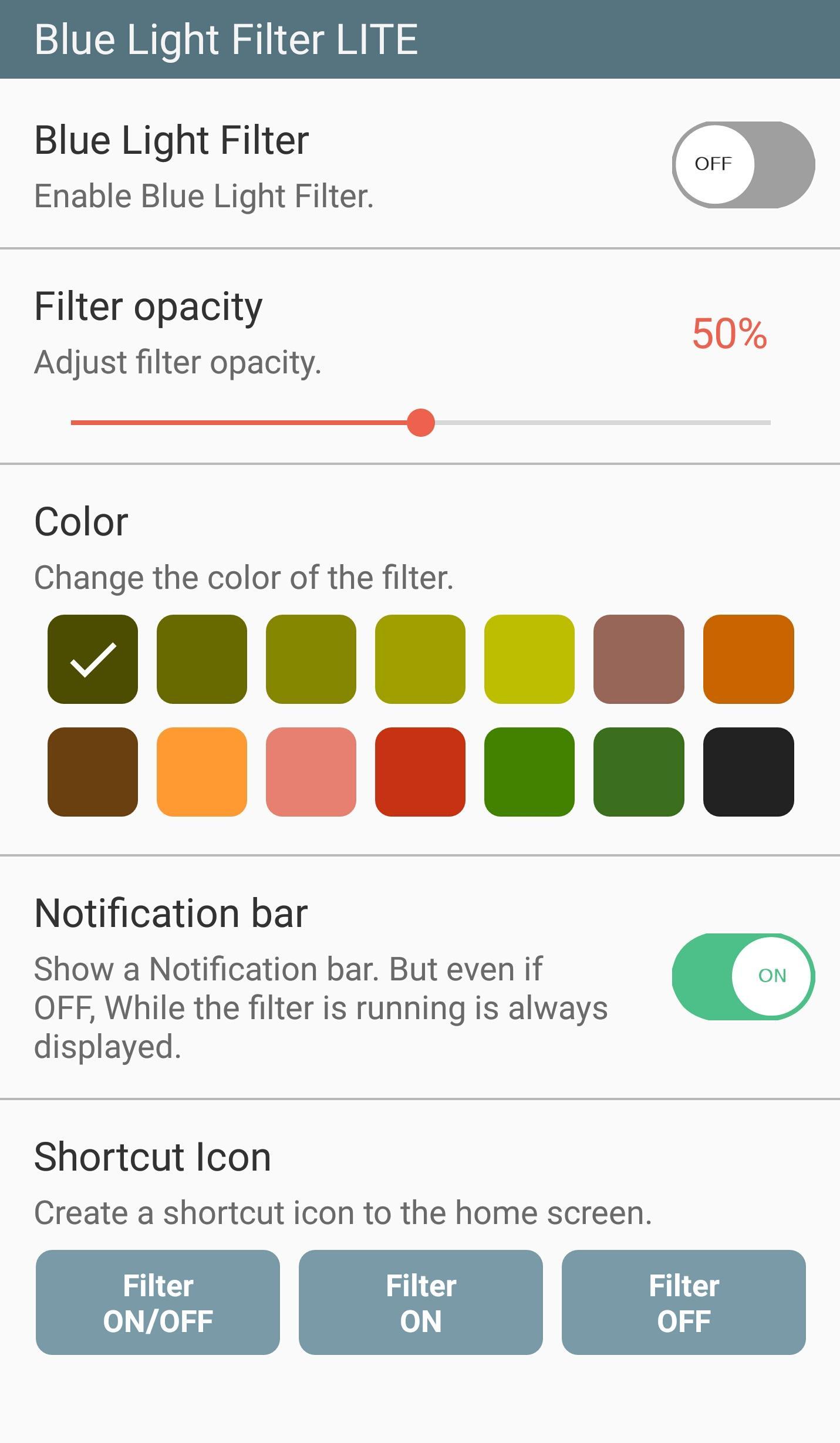Pick the dark forest green color
840x1443 pixels.
(x=639, y=772)
